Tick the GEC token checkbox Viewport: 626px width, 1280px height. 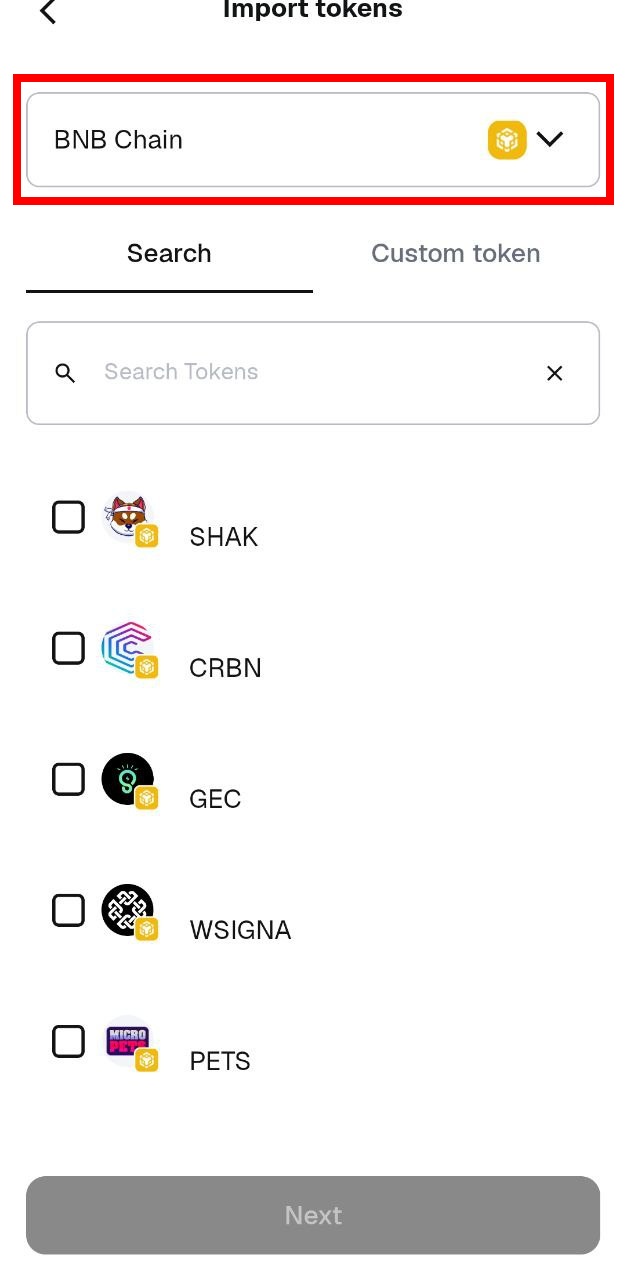pyautogui.click(x=68, y=779)
